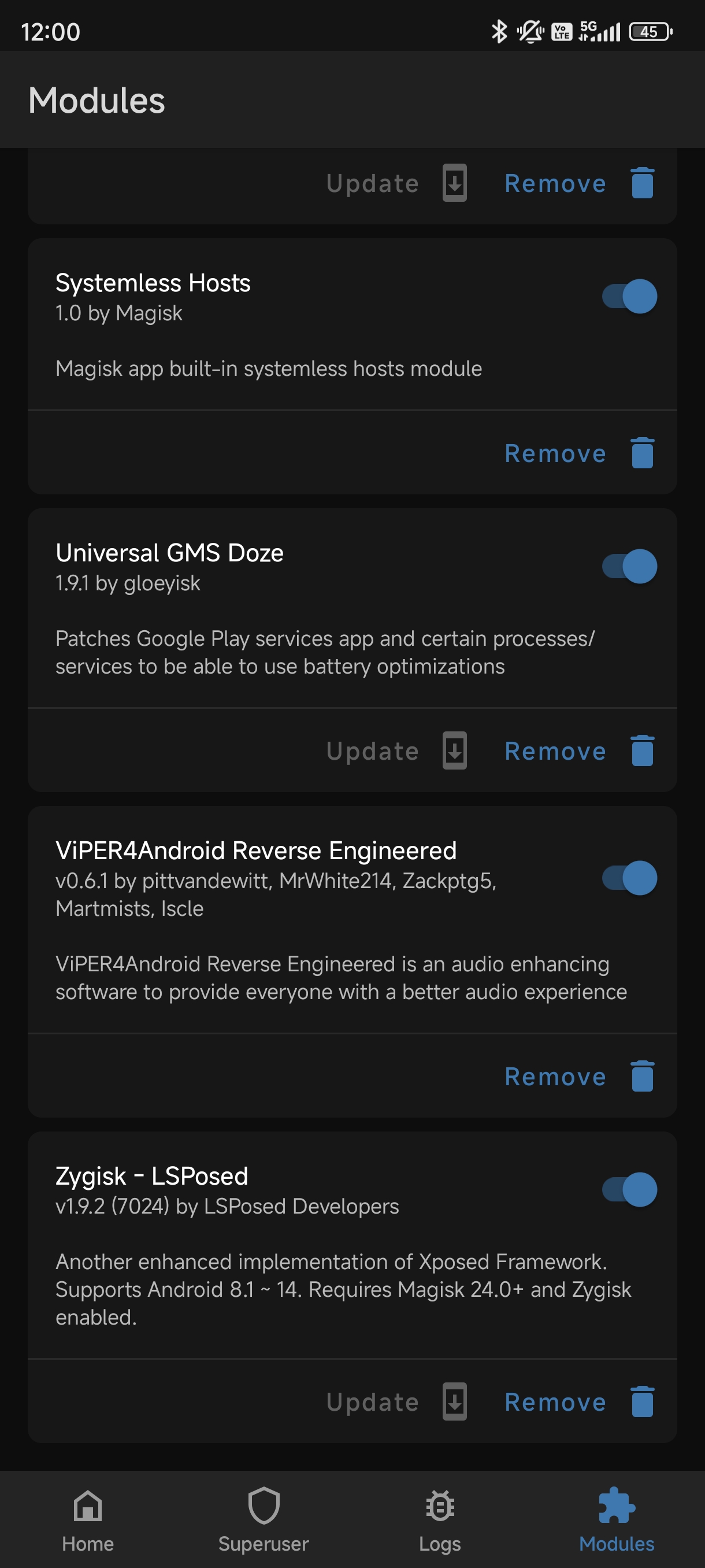Remove ViPER4Android Reverse Engineered
Screen dimensions: 705x1568
point(579,1077)
